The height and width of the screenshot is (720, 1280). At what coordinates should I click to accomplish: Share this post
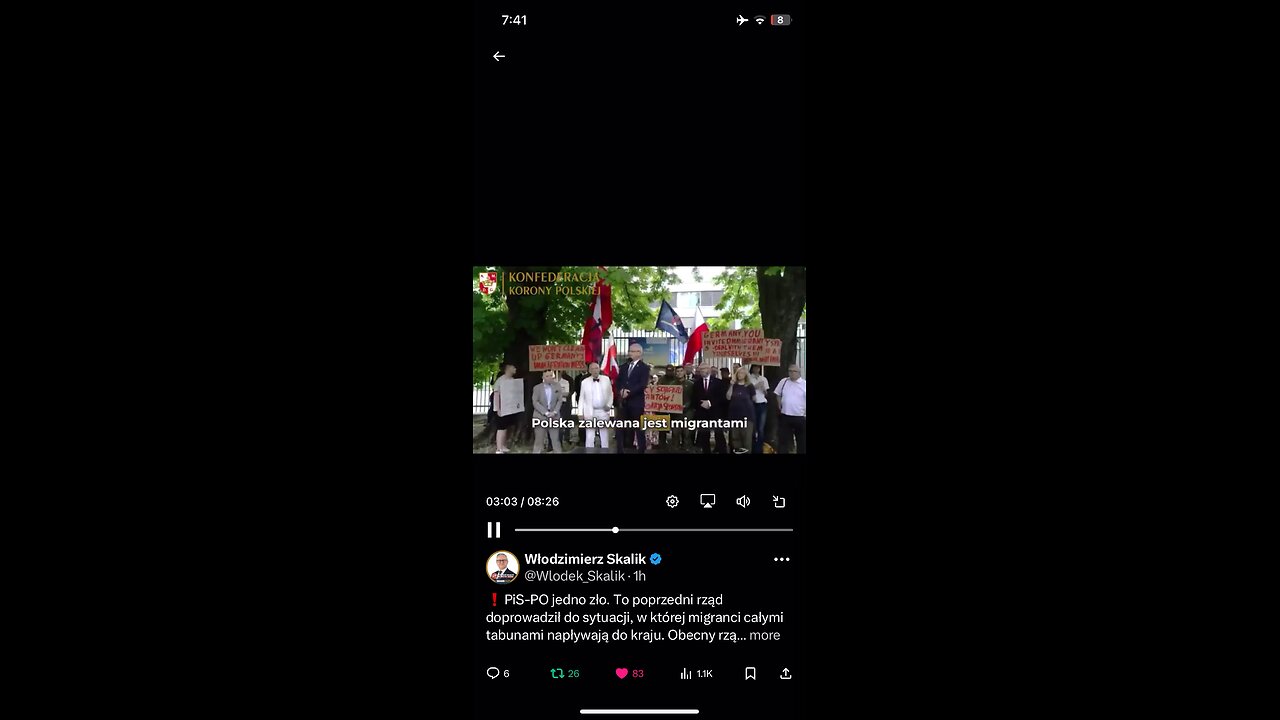(786, 674)
